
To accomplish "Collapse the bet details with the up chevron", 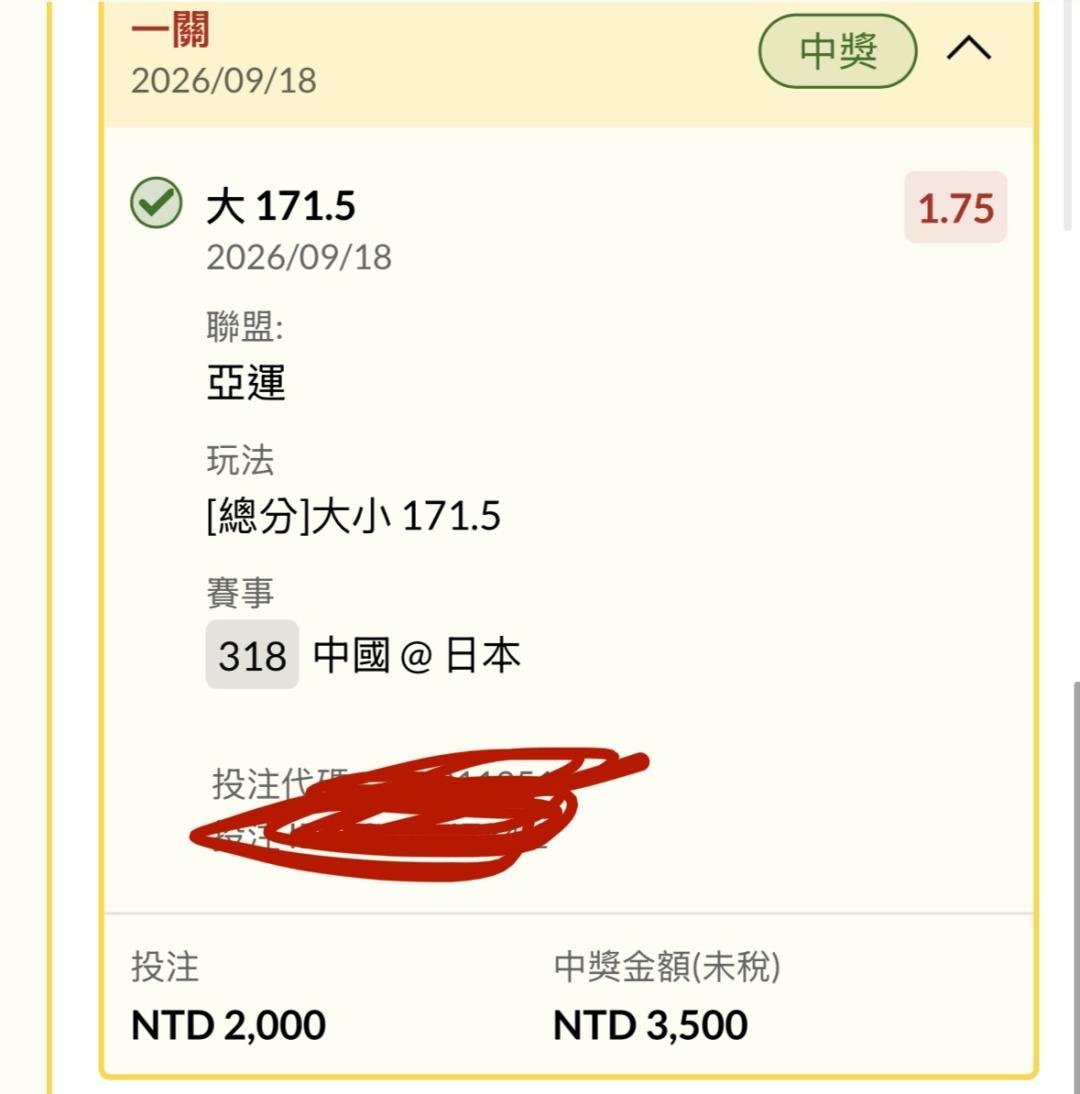I will click(x=968, y=49).
